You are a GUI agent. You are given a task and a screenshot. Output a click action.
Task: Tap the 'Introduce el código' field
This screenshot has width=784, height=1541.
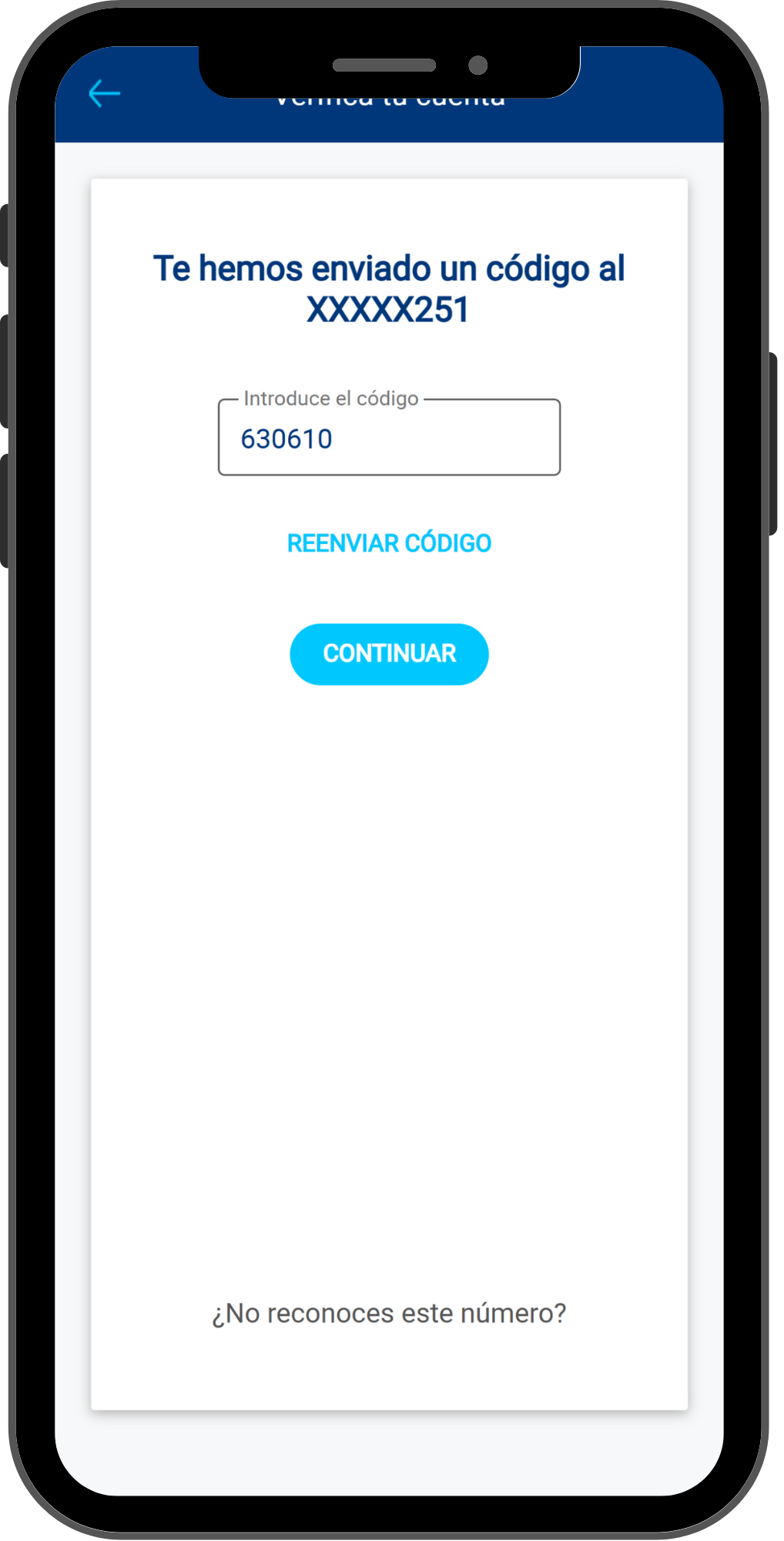(389, 438)
